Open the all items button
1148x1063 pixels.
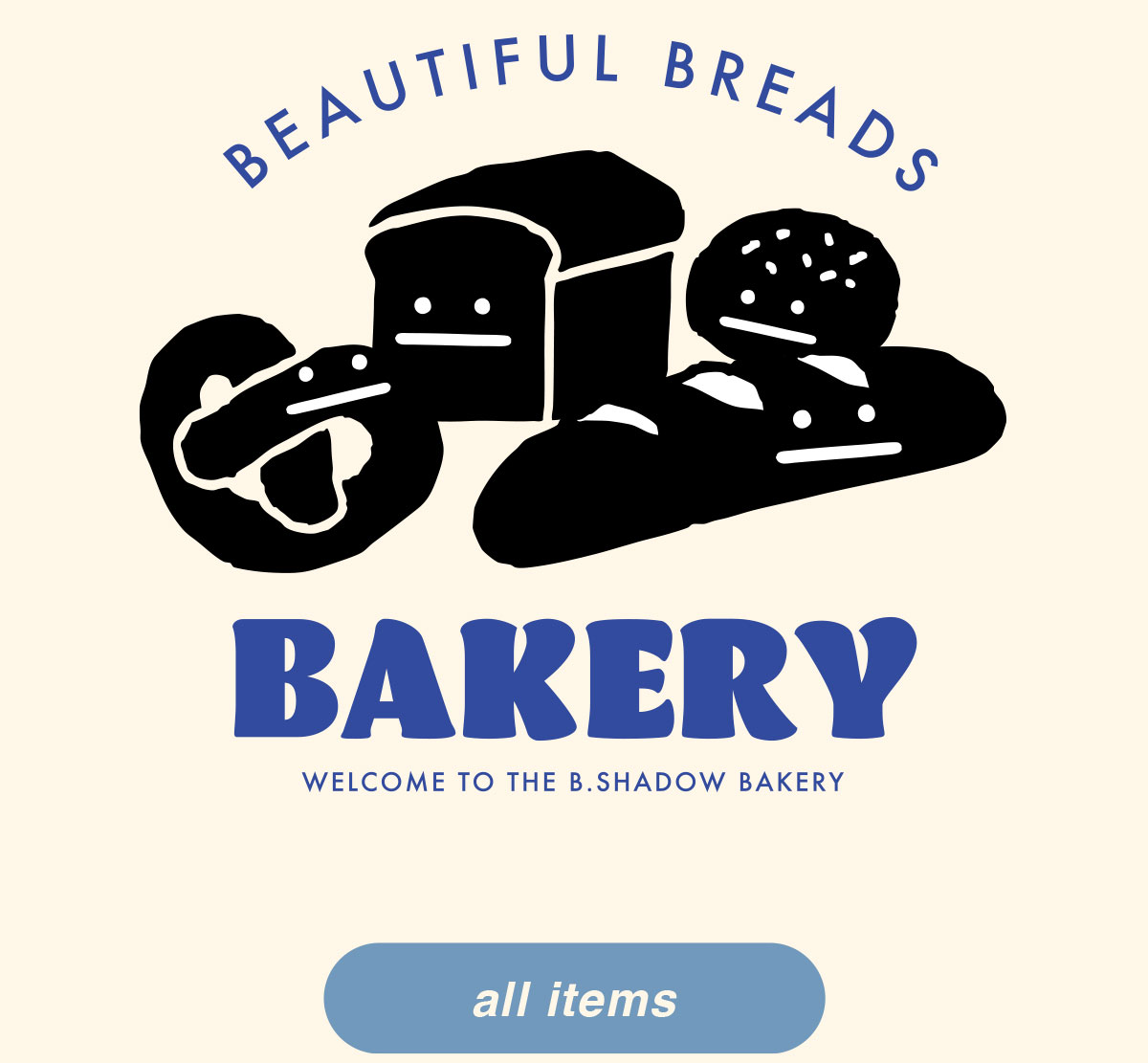click(574, 999)
